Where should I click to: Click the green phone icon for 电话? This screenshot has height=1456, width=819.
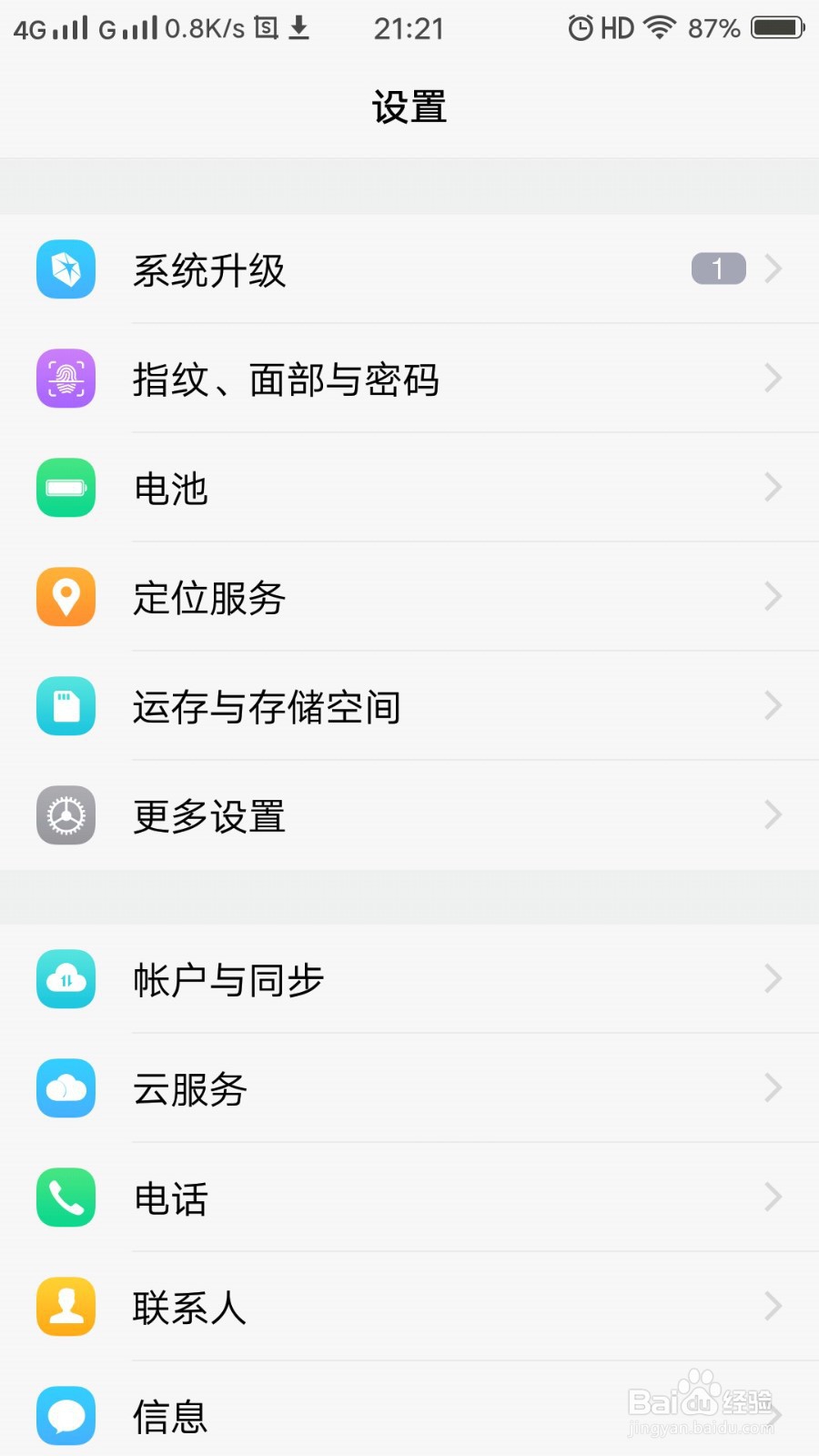tap(65, 1198)
